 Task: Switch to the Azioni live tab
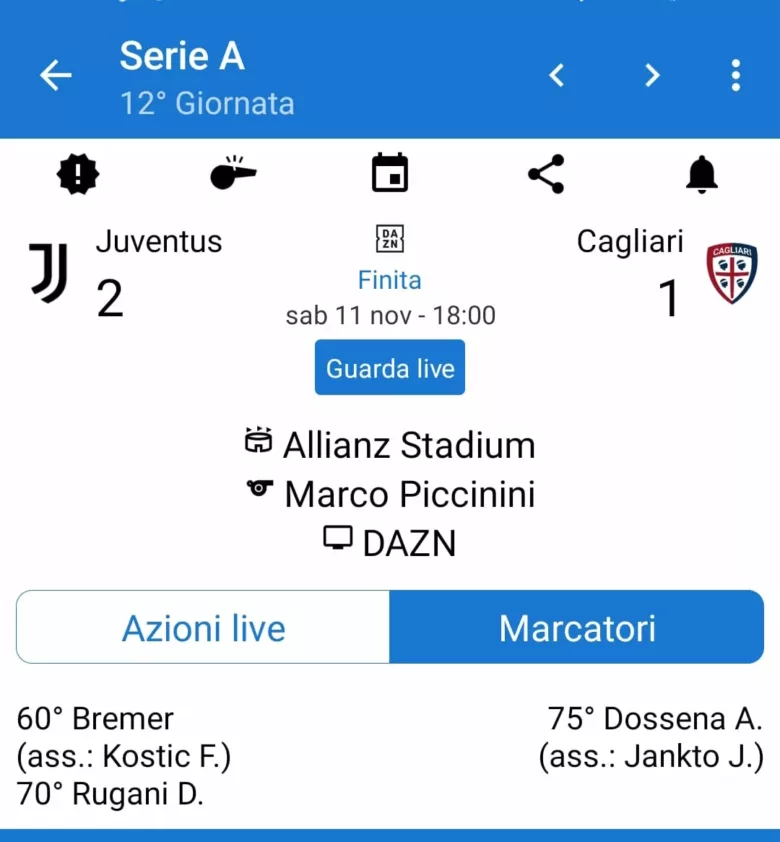203,628
